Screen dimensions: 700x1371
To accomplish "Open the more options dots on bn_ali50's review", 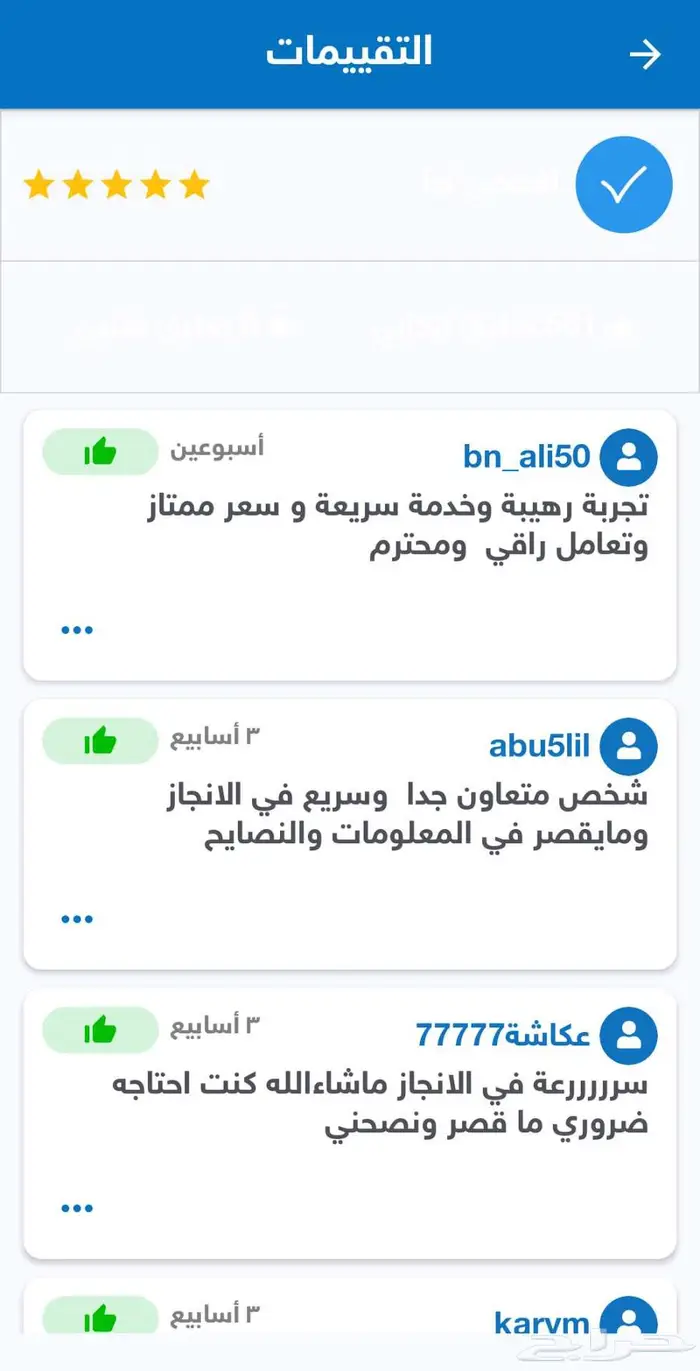I will [77, 630].
